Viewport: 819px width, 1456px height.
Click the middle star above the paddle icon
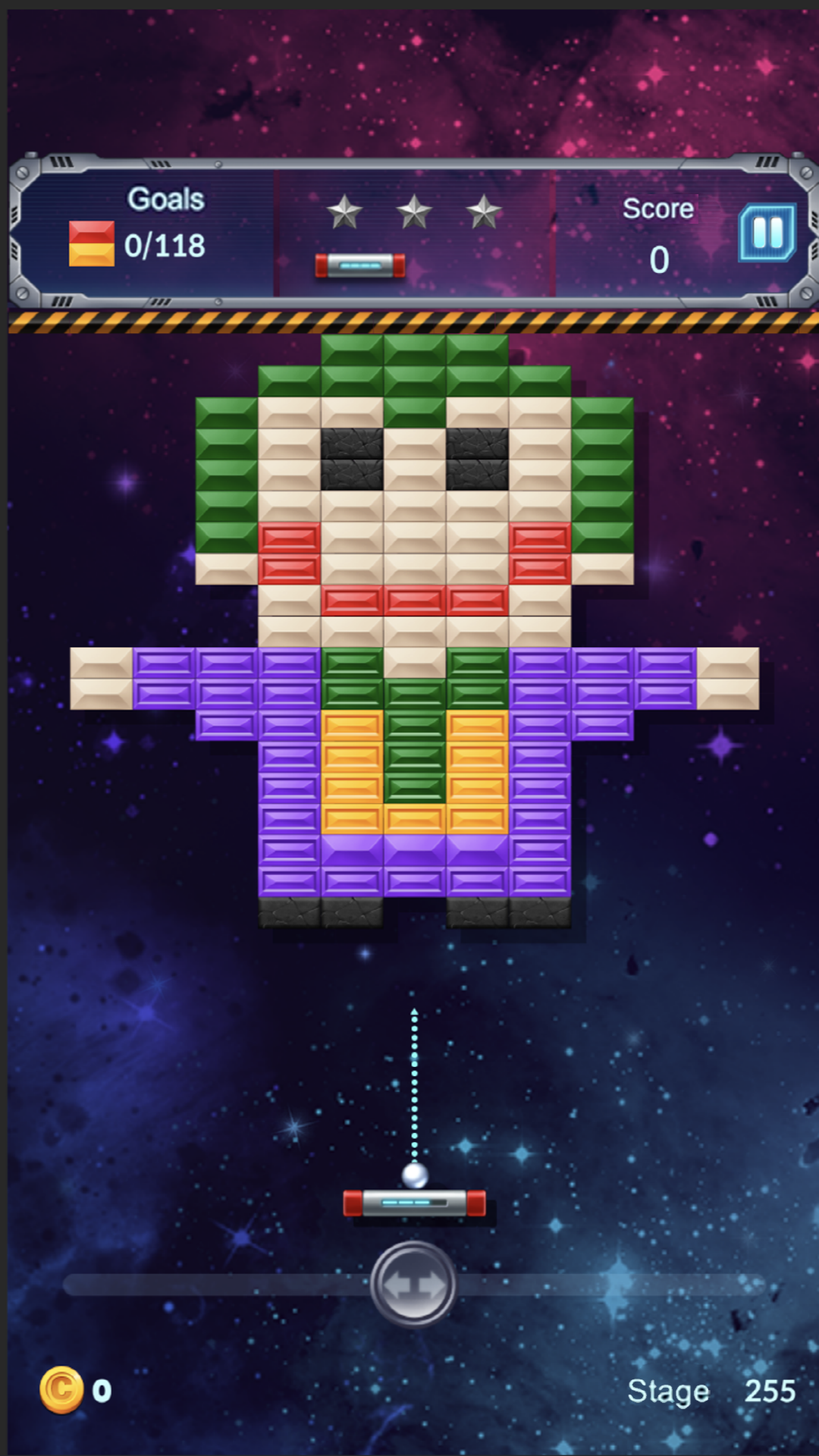414,210
